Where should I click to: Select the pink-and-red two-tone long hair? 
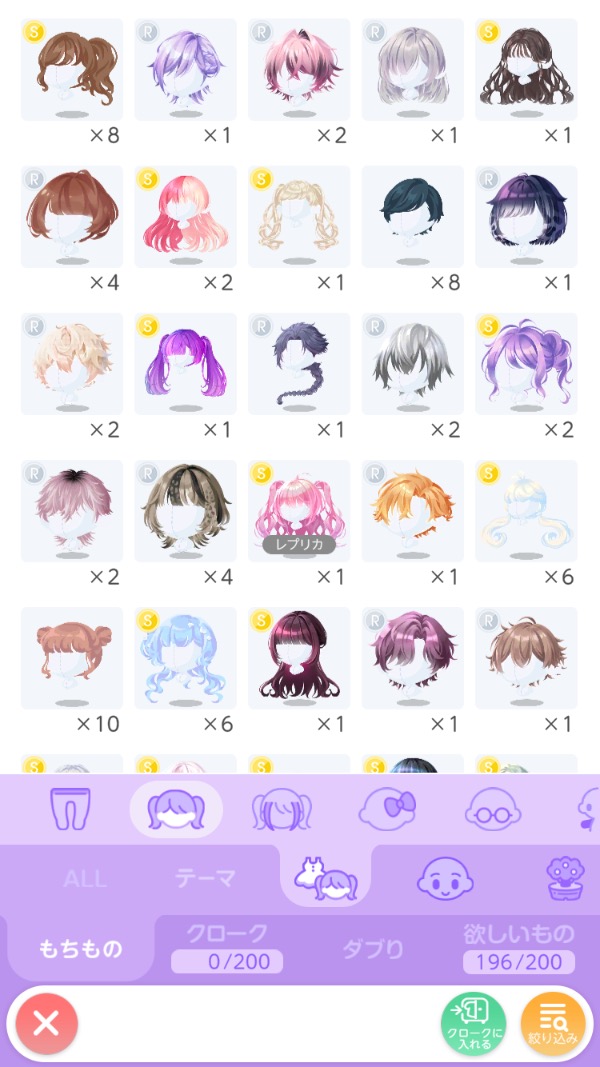pos(185,217)
